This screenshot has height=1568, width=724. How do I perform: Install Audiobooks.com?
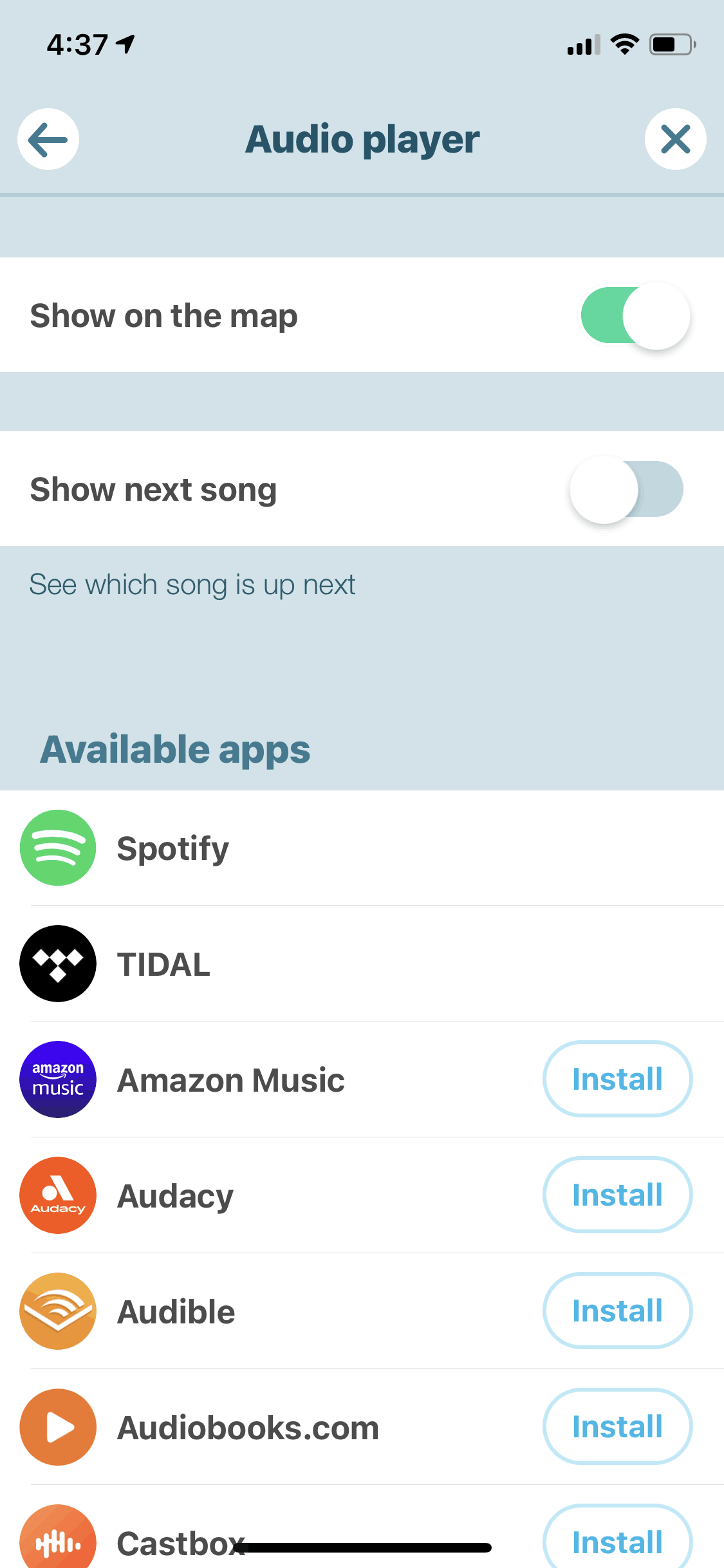coord(618,1426)
